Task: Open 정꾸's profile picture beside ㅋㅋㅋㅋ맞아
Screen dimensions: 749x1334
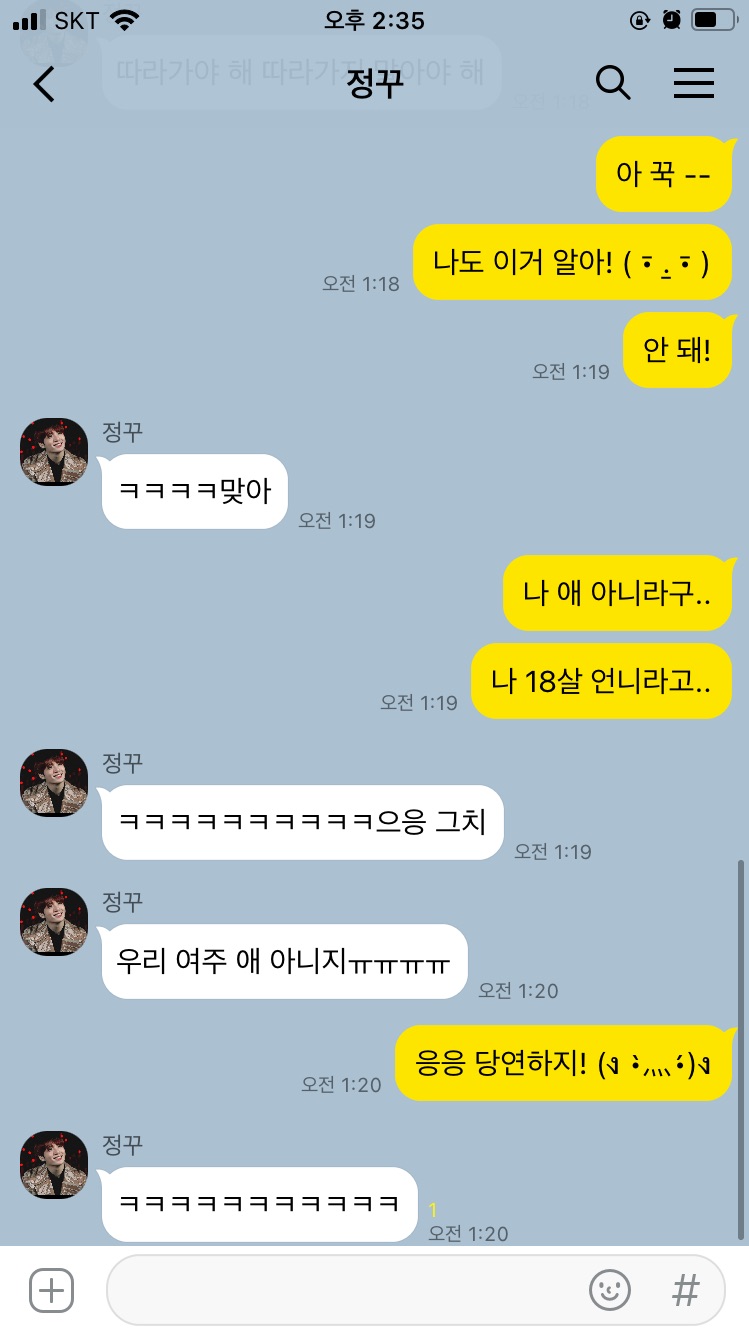Action: point(54,452)
